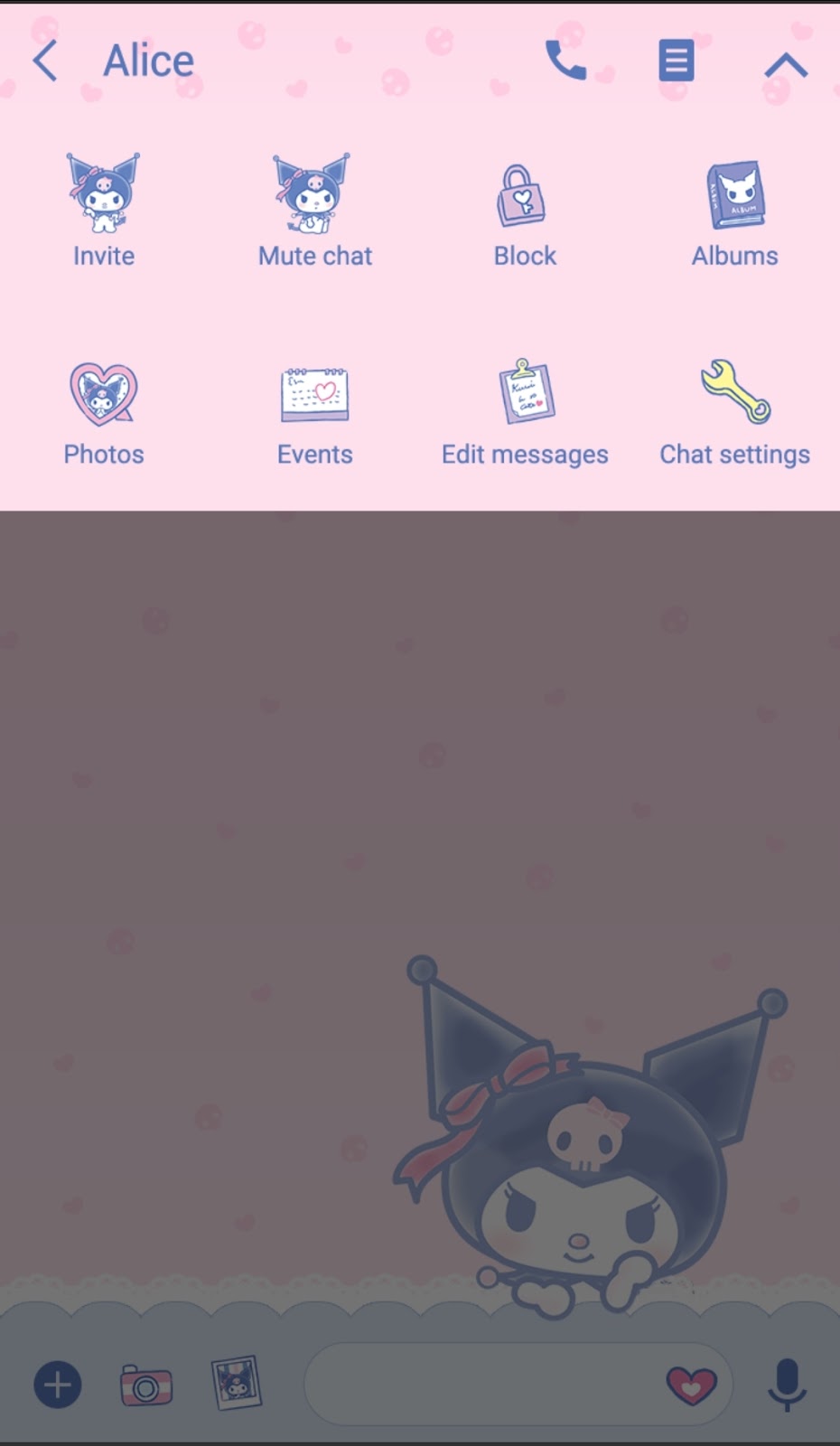Open the camera from the chat bar
This screenshot has width=840, height=1446.
[x=146, y=1385]
